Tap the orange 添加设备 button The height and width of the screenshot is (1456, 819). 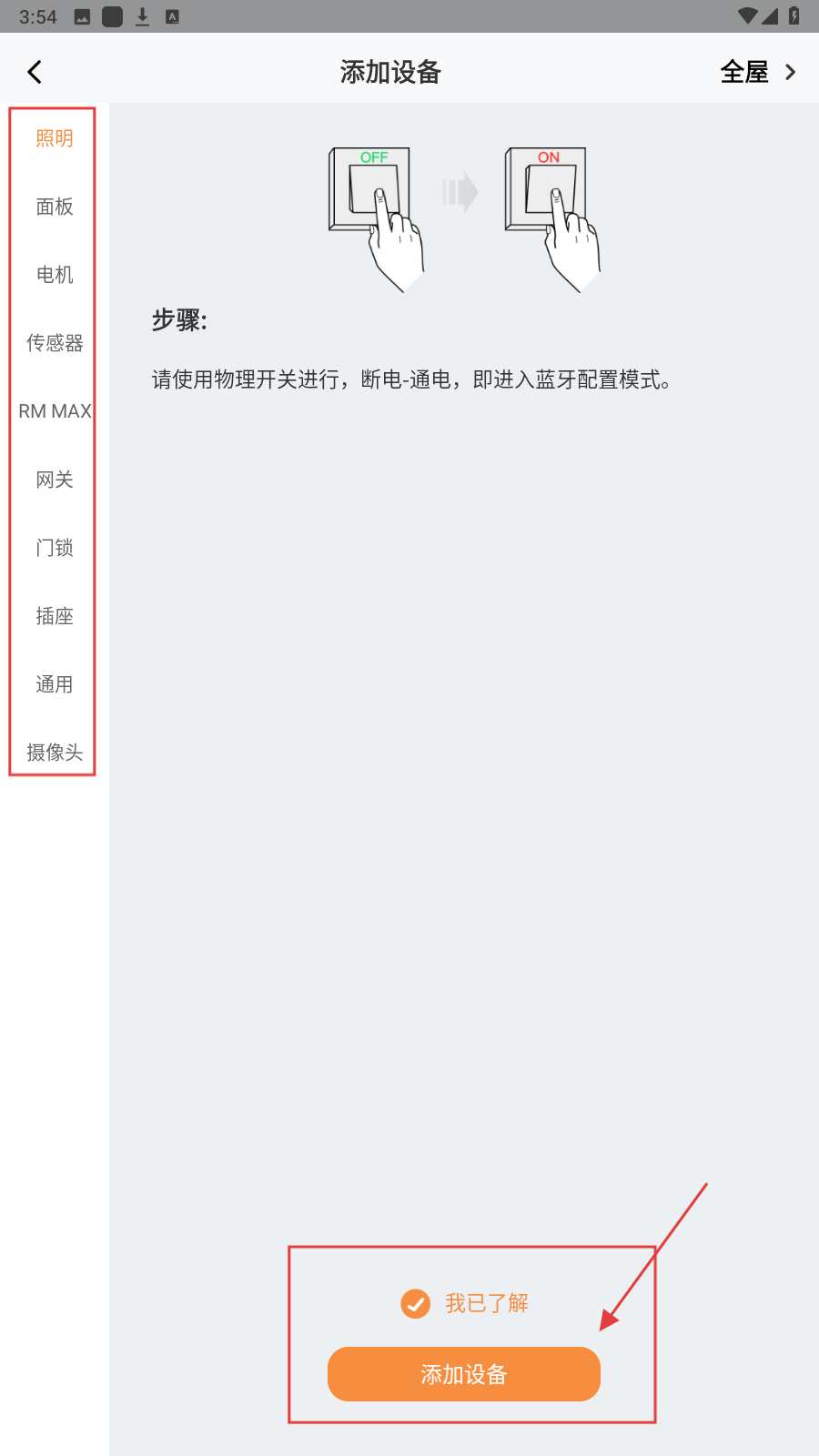pos(463,1374)
